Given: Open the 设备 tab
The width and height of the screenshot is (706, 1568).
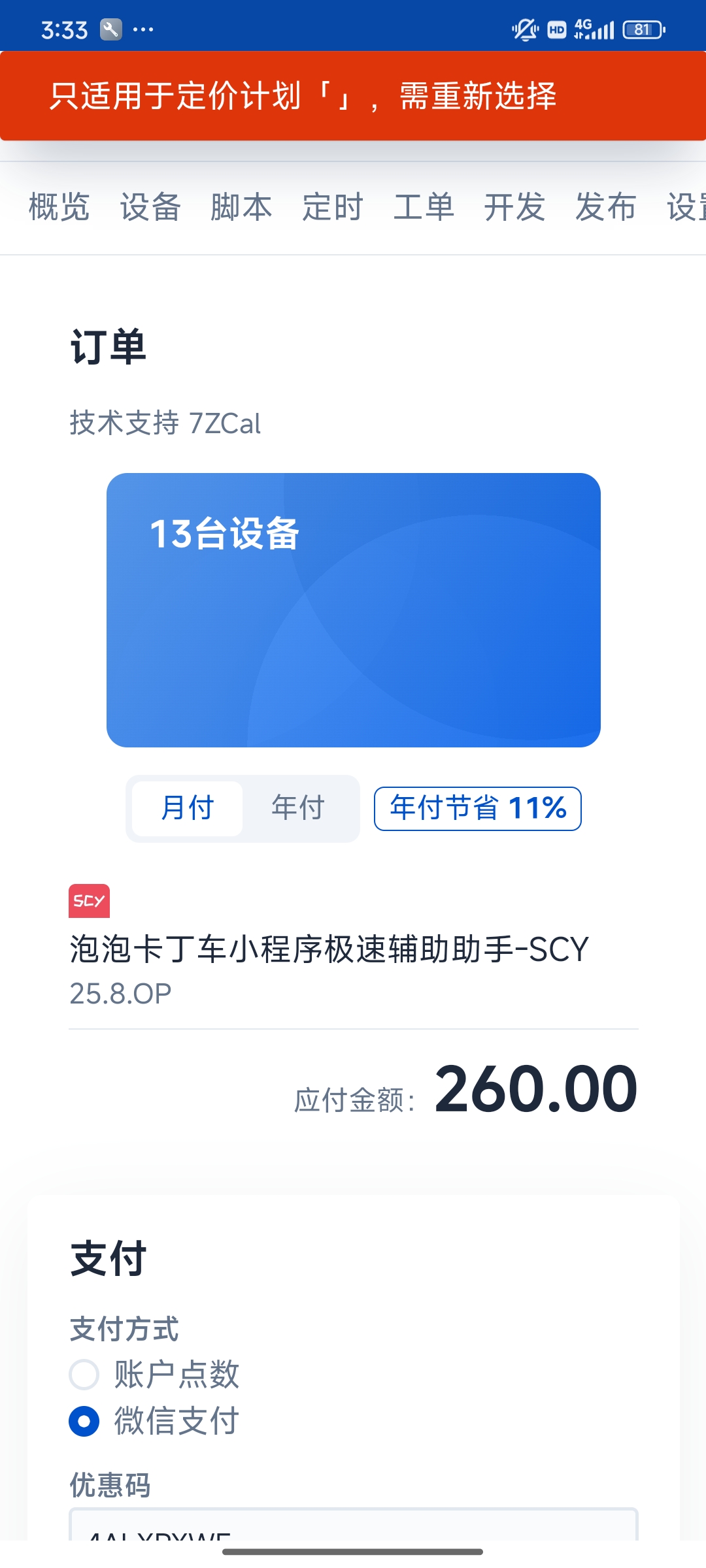Looking at the screenshot, I should (150, 208).
